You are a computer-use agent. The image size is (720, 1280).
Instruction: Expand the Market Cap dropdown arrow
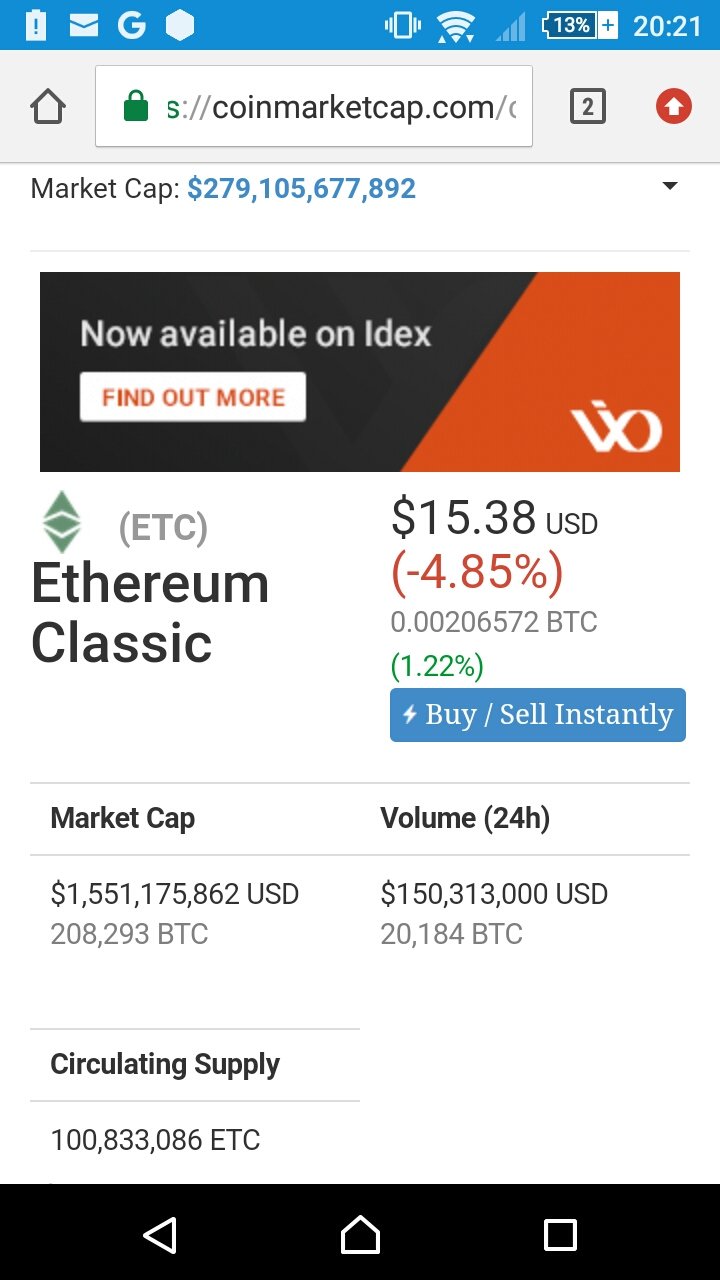(670, 187)
